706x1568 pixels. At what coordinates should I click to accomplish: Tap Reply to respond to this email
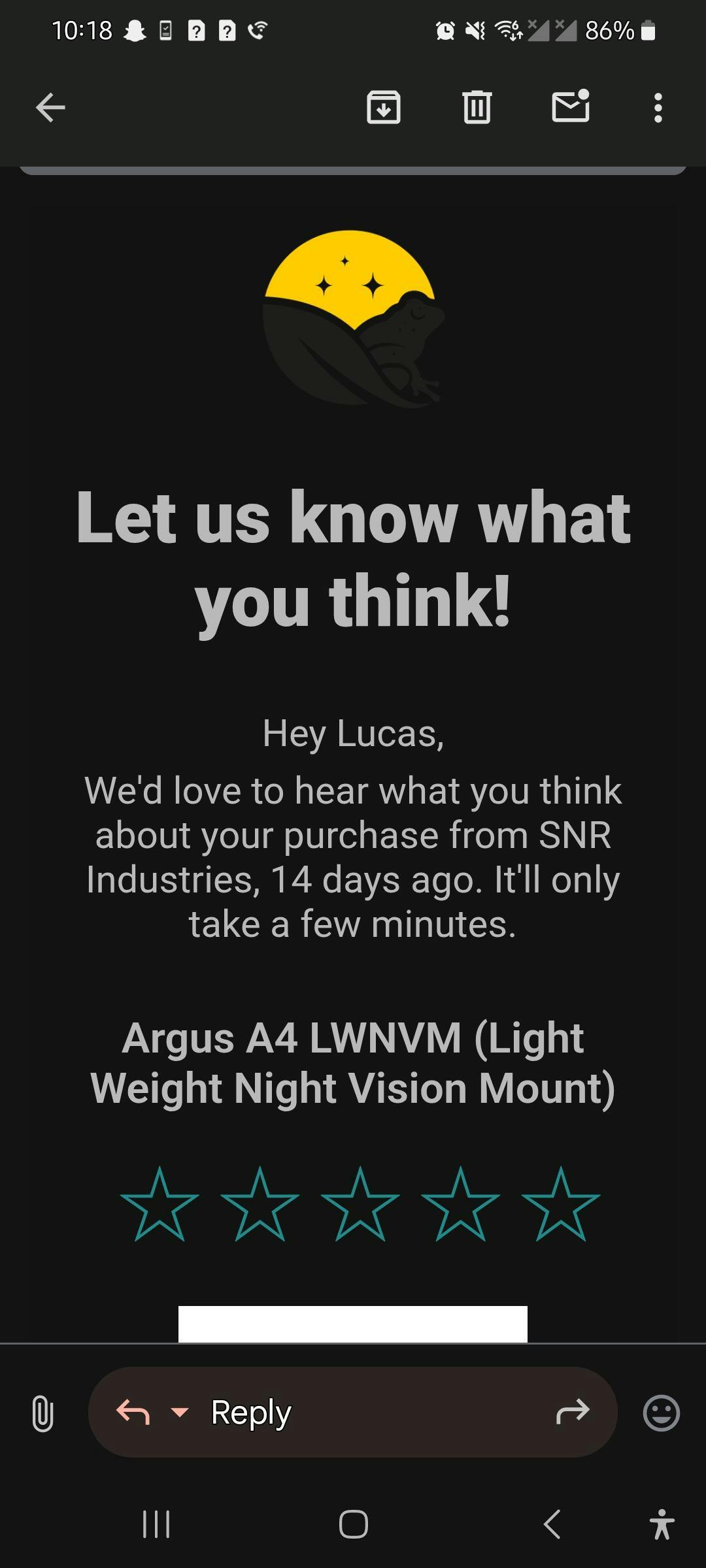pos(251,1413)
